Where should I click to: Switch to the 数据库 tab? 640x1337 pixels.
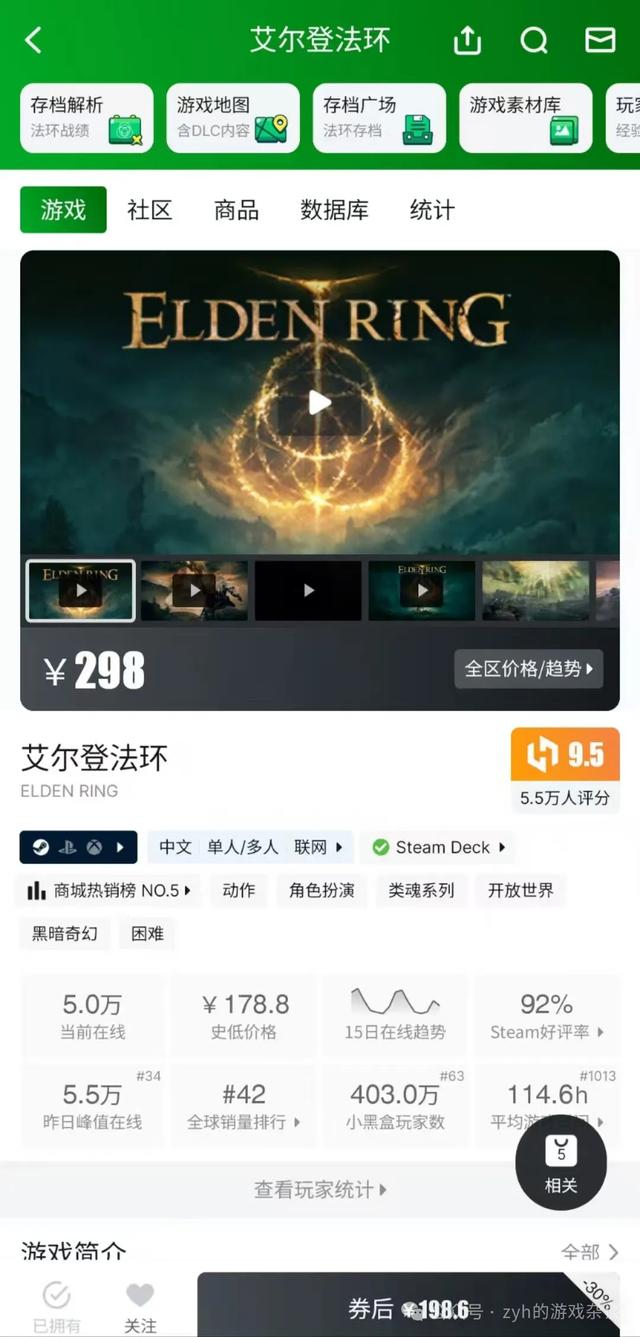[x=334, y=210]
